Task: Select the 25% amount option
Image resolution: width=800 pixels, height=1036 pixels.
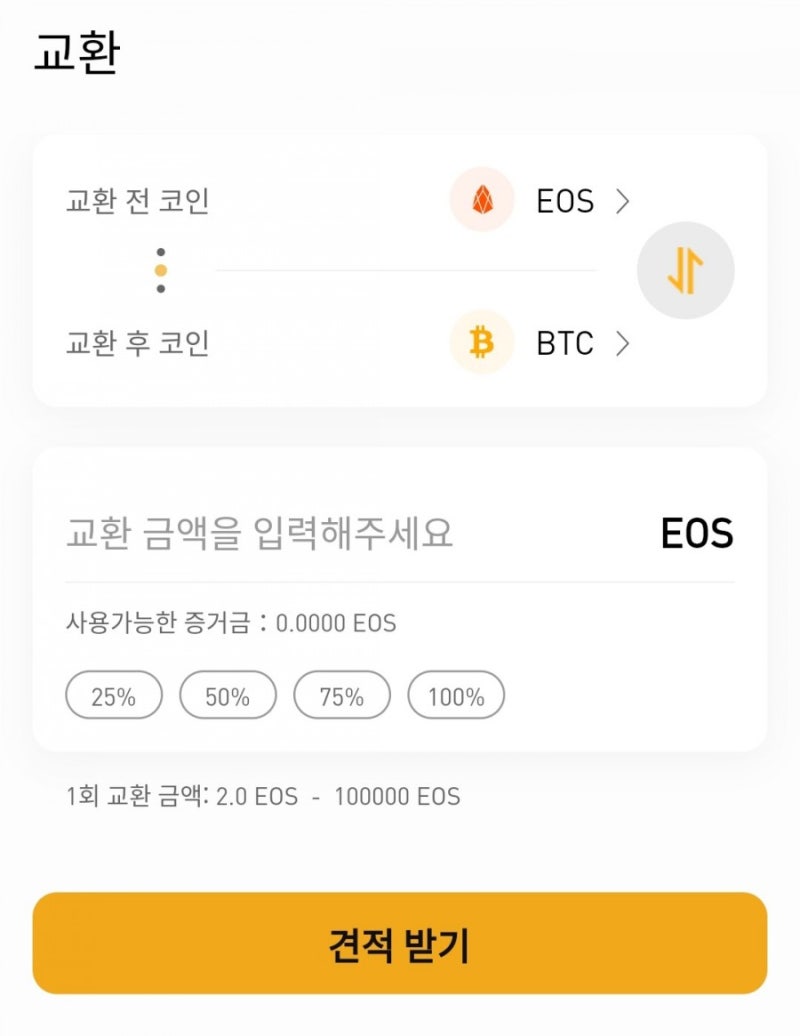Action: coord(113,694)
